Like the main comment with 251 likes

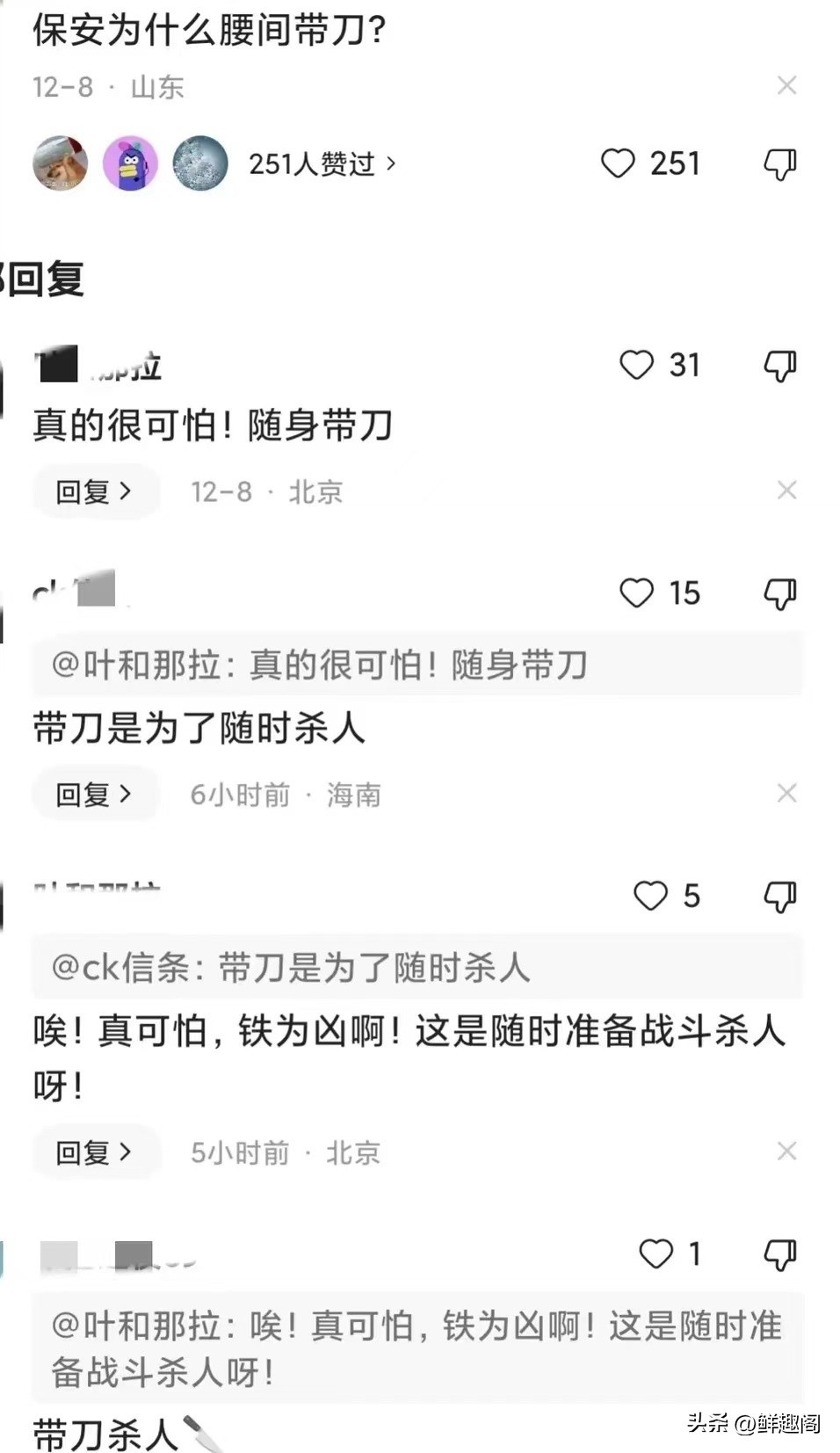point(618,163)
